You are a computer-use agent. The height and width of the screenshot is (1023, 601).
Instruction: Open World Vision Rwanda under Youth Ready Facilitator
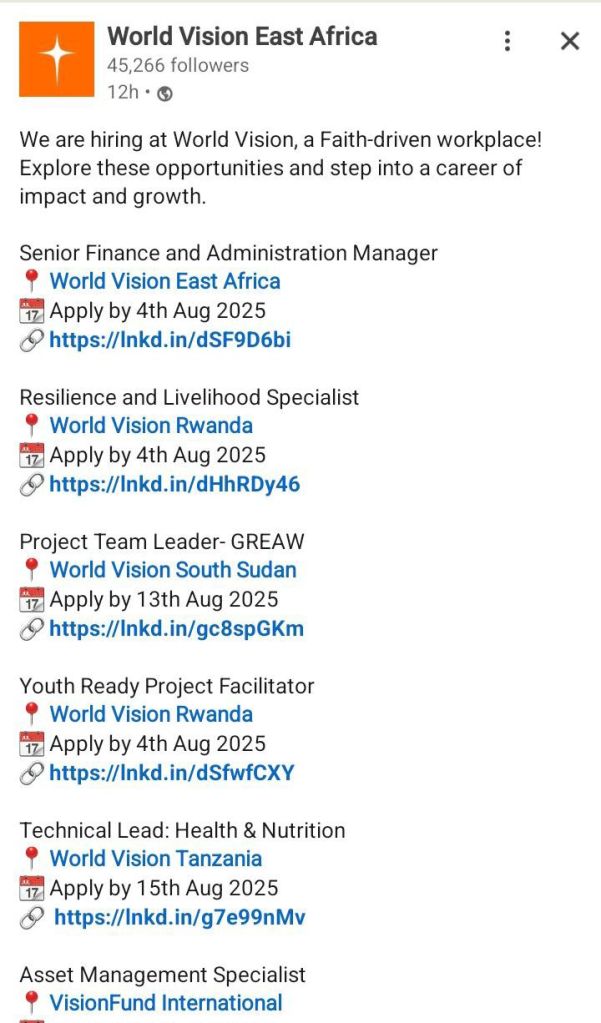(151, 714)
